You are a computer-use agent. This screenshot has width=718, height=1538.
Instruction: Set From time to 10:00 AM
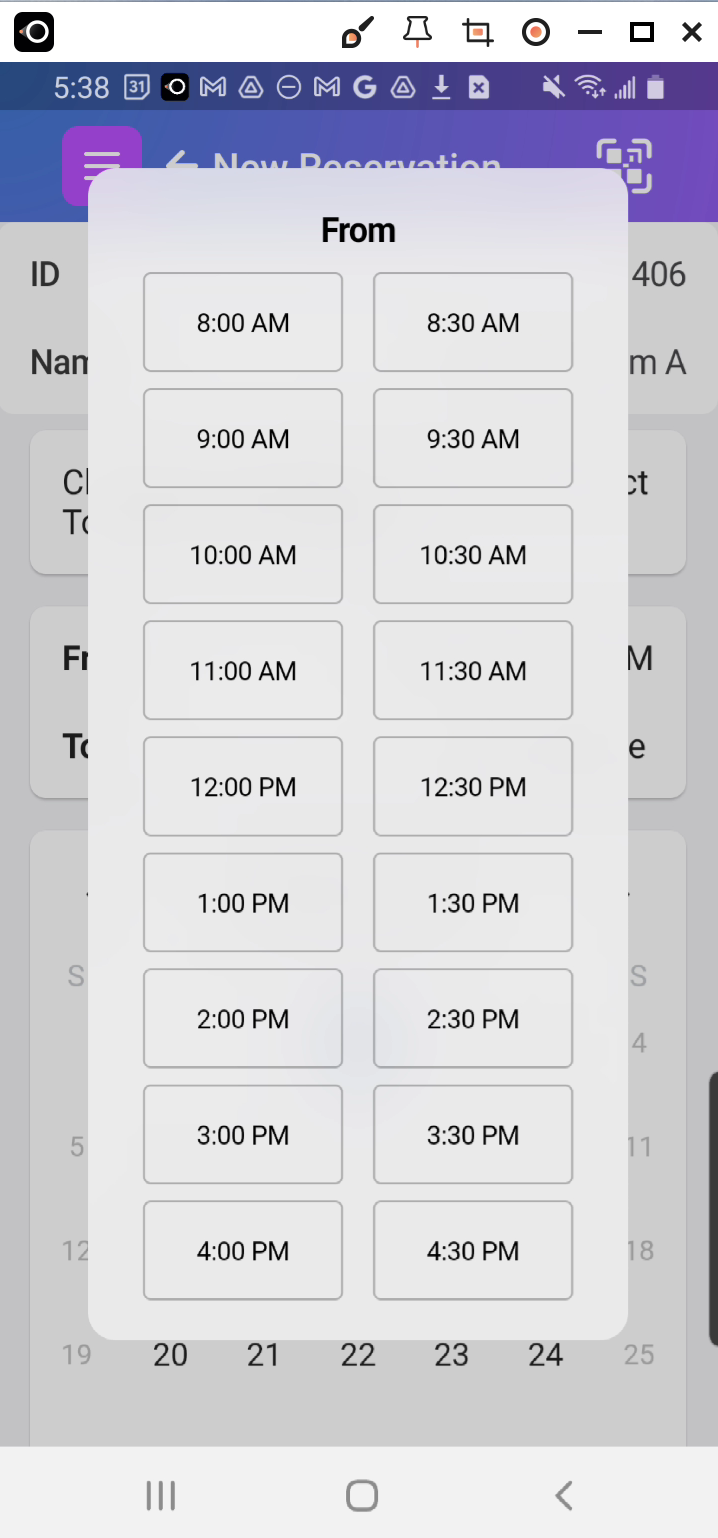point(243,554)
